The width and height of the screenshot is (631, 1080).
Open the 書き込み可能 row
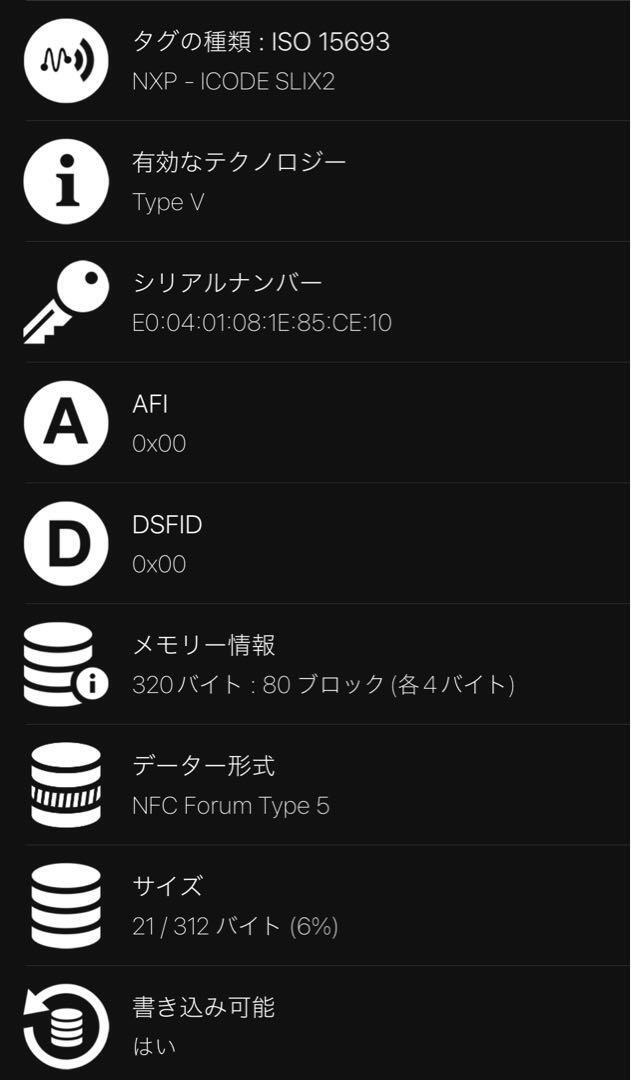click(315, 1025)
